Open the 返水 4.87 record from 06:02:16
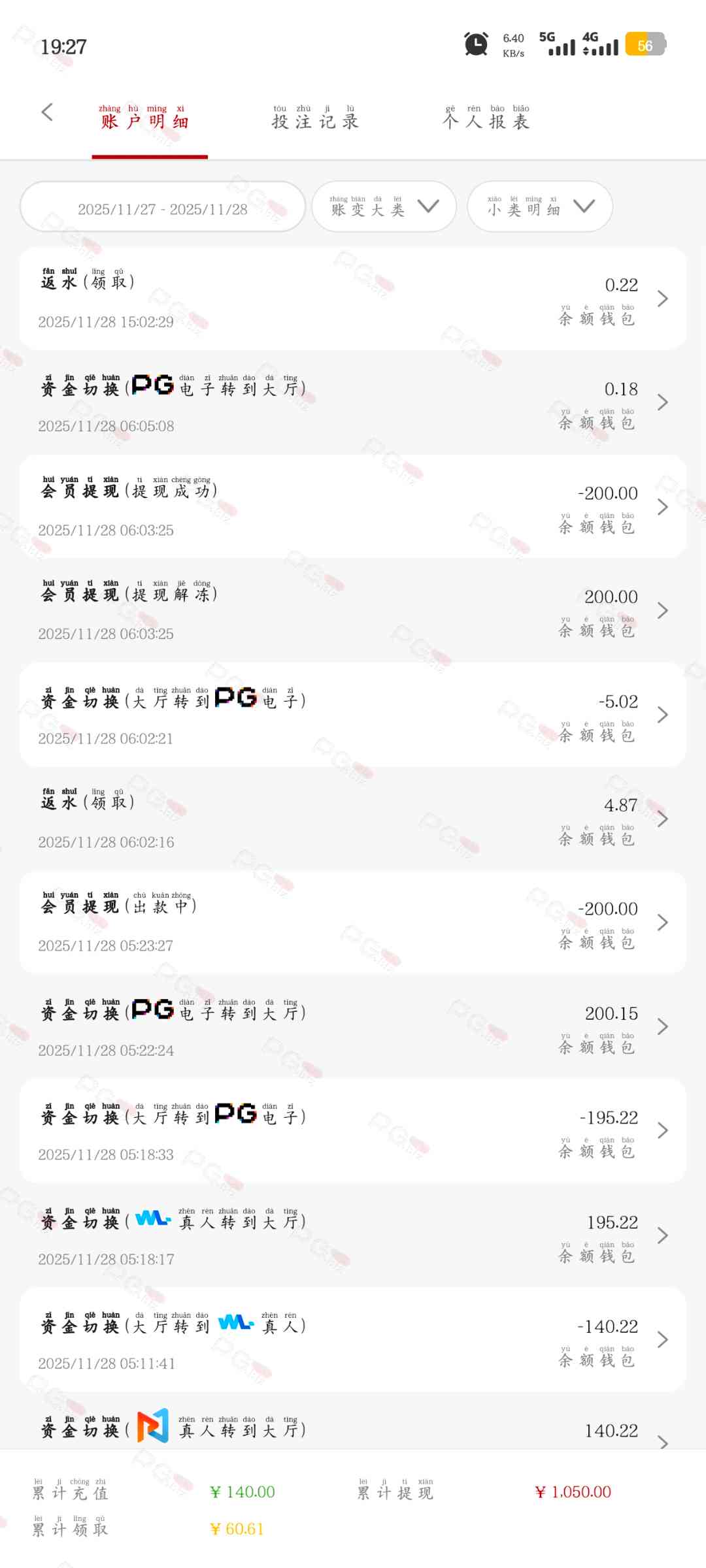This screenshot has height=1568, width=706. click(353, 819)
